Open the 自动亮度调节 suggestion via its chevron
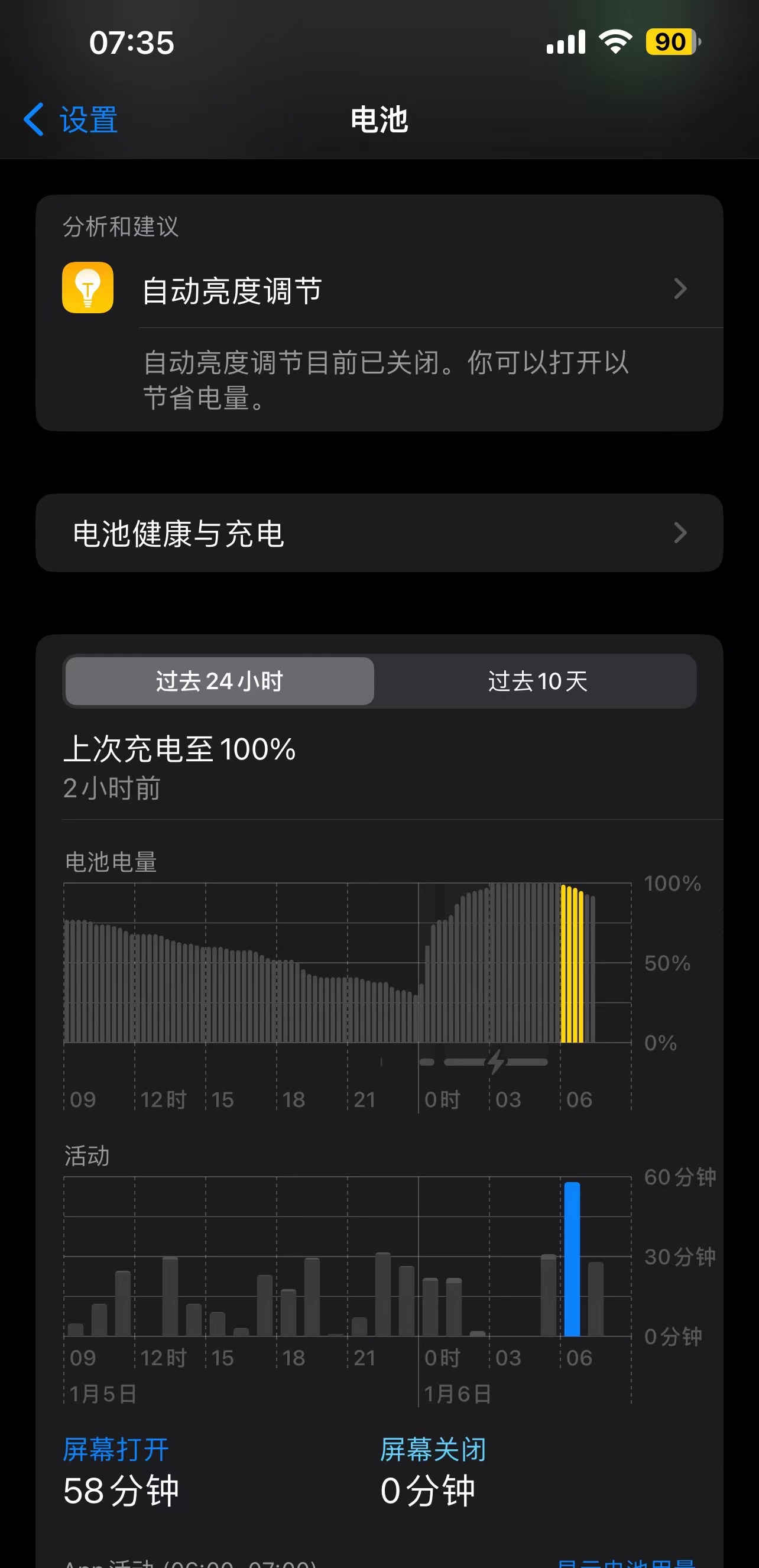The width and height of the screenshot is (759, 1568). 681,288
